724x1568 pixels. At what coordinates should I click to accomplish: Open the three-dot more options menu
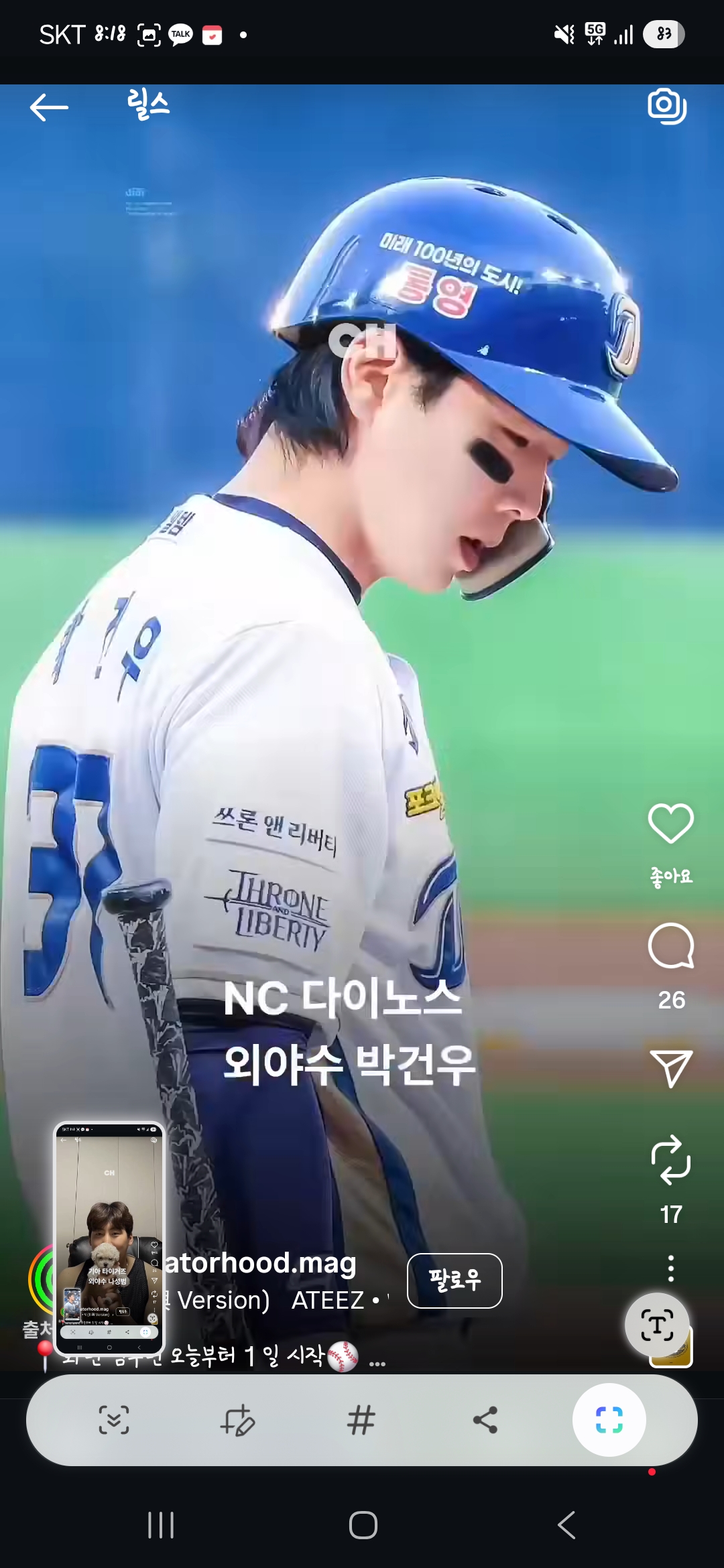tap(671, 1268)
